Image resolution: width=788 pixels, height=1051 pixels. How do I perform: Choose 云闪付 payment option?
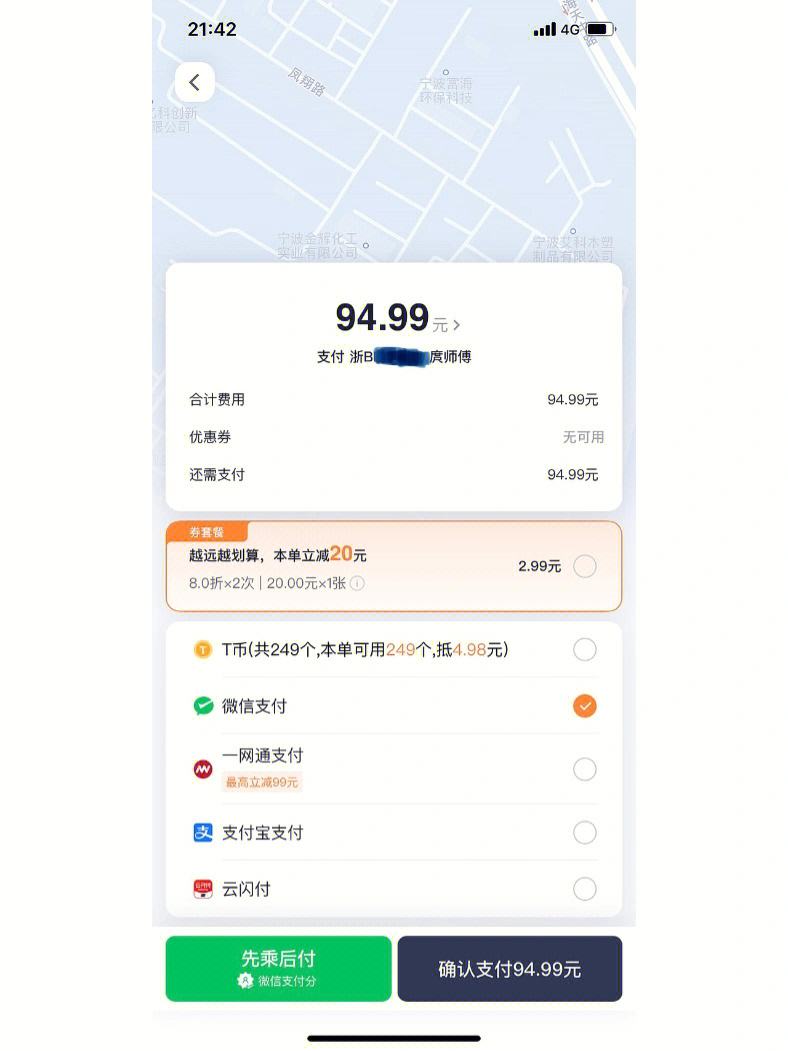585,889
